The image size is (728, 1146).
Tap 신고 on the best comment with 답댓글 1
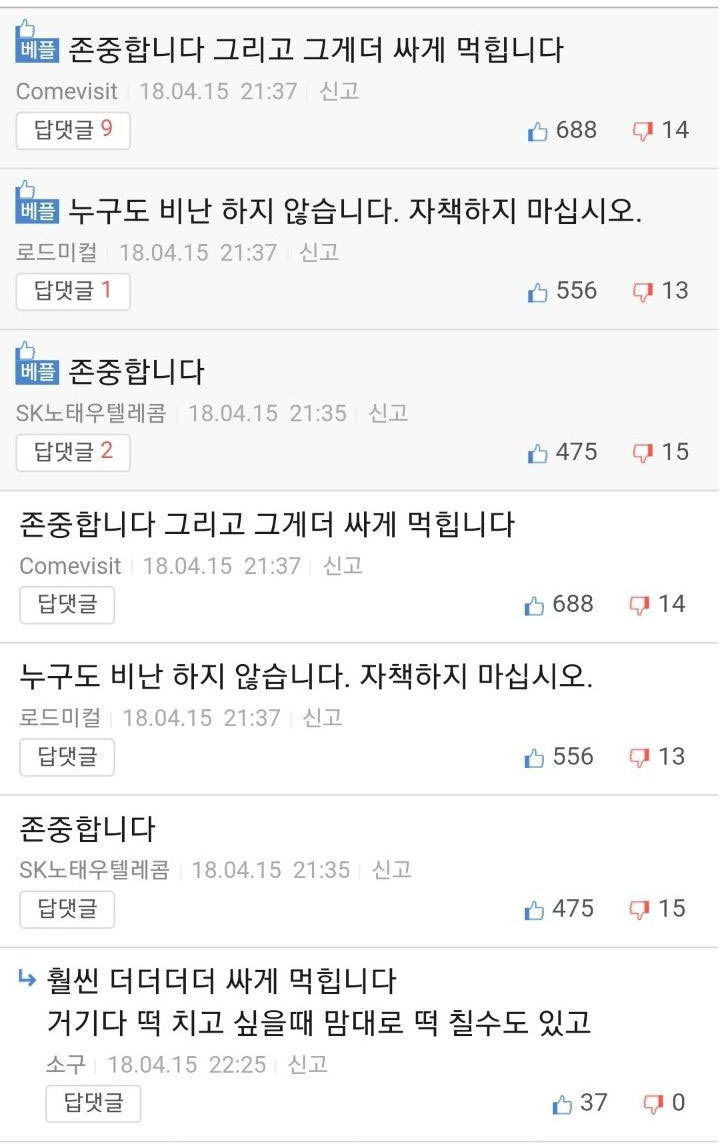(x=319, y=252)
